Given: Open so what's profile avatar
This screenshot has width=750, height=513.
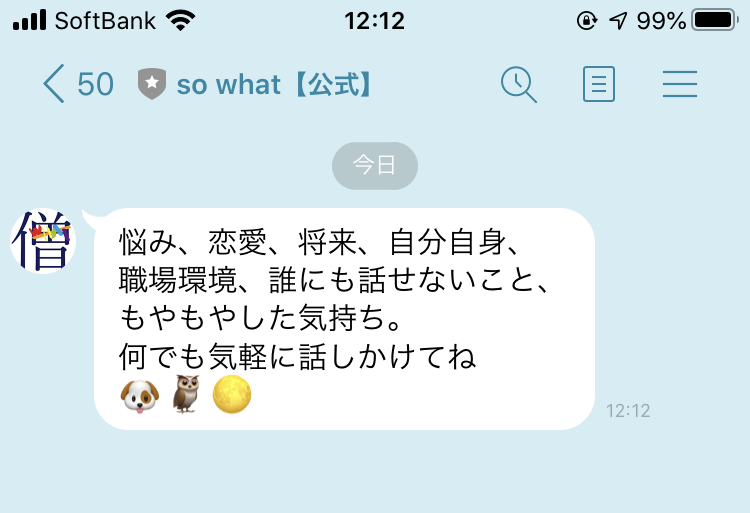Looking at the screenshot, I should click(44, 240).
